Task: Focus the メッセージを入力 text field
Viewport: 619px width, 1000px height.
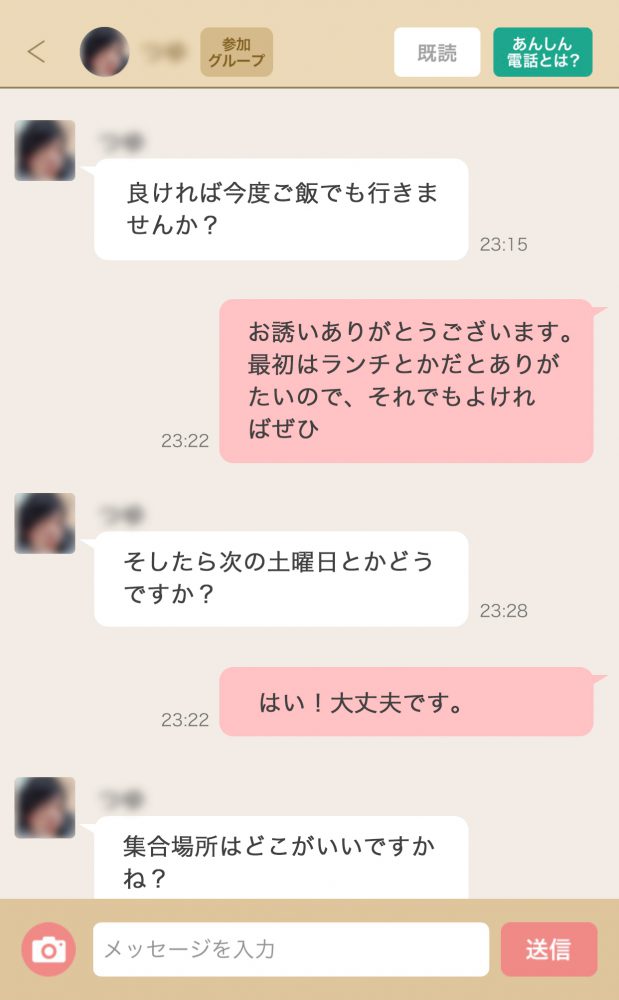Action: pos(290,949)
